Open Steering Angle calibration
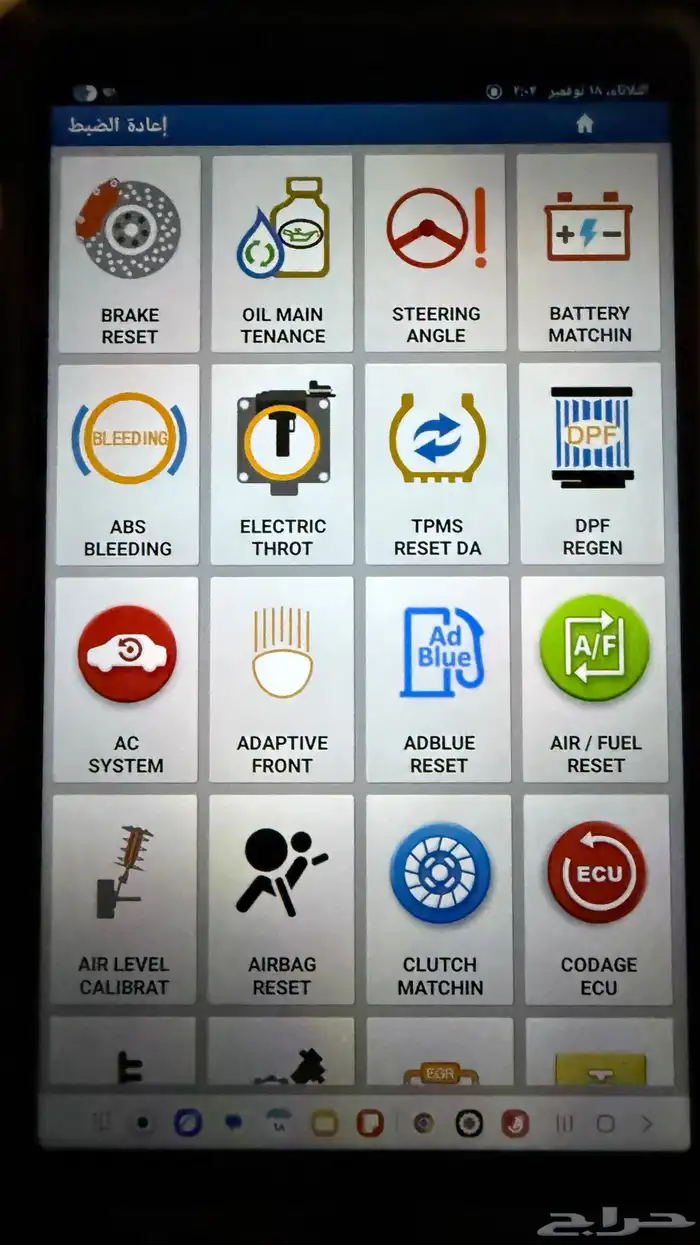 435,253
